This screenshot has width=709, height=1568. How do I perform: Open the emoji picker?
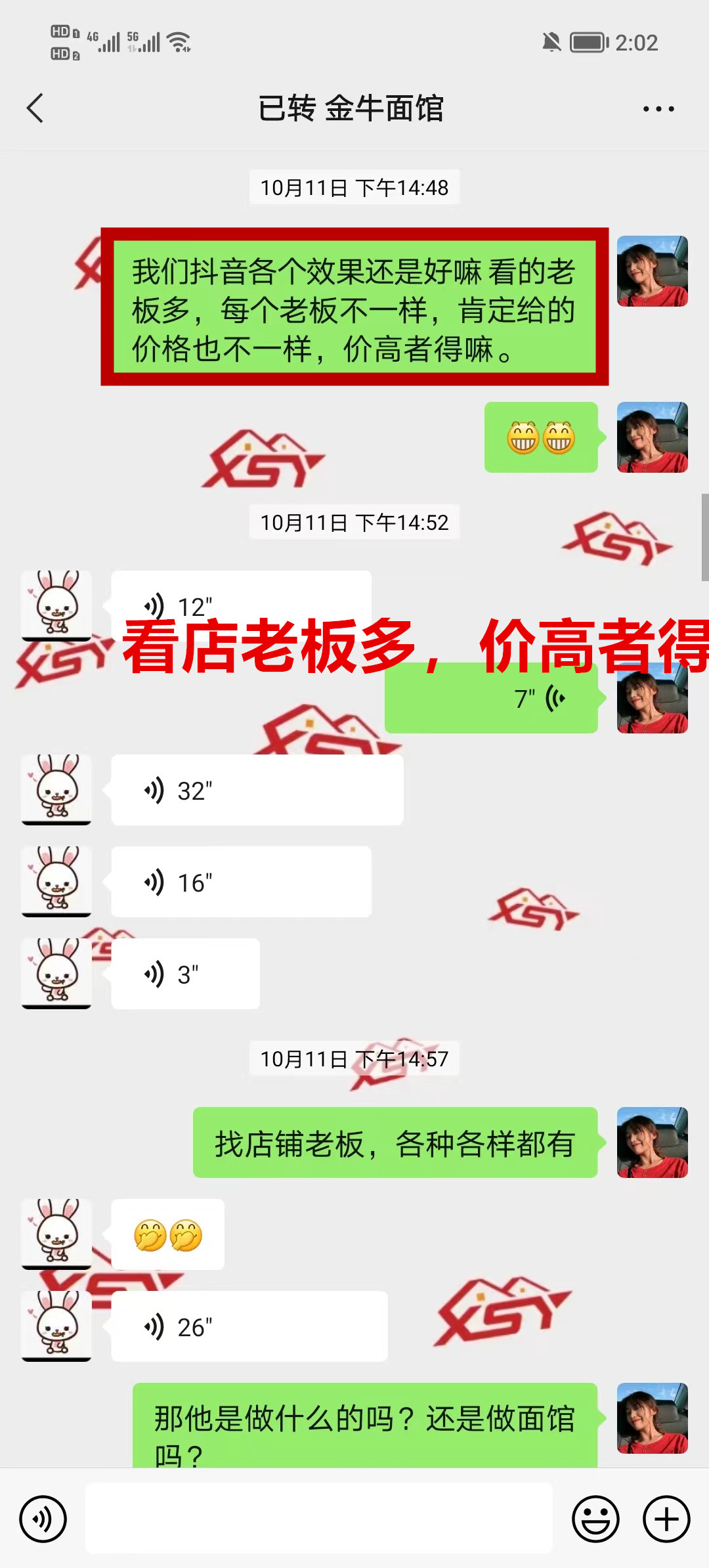click(x=595, y=1519)
